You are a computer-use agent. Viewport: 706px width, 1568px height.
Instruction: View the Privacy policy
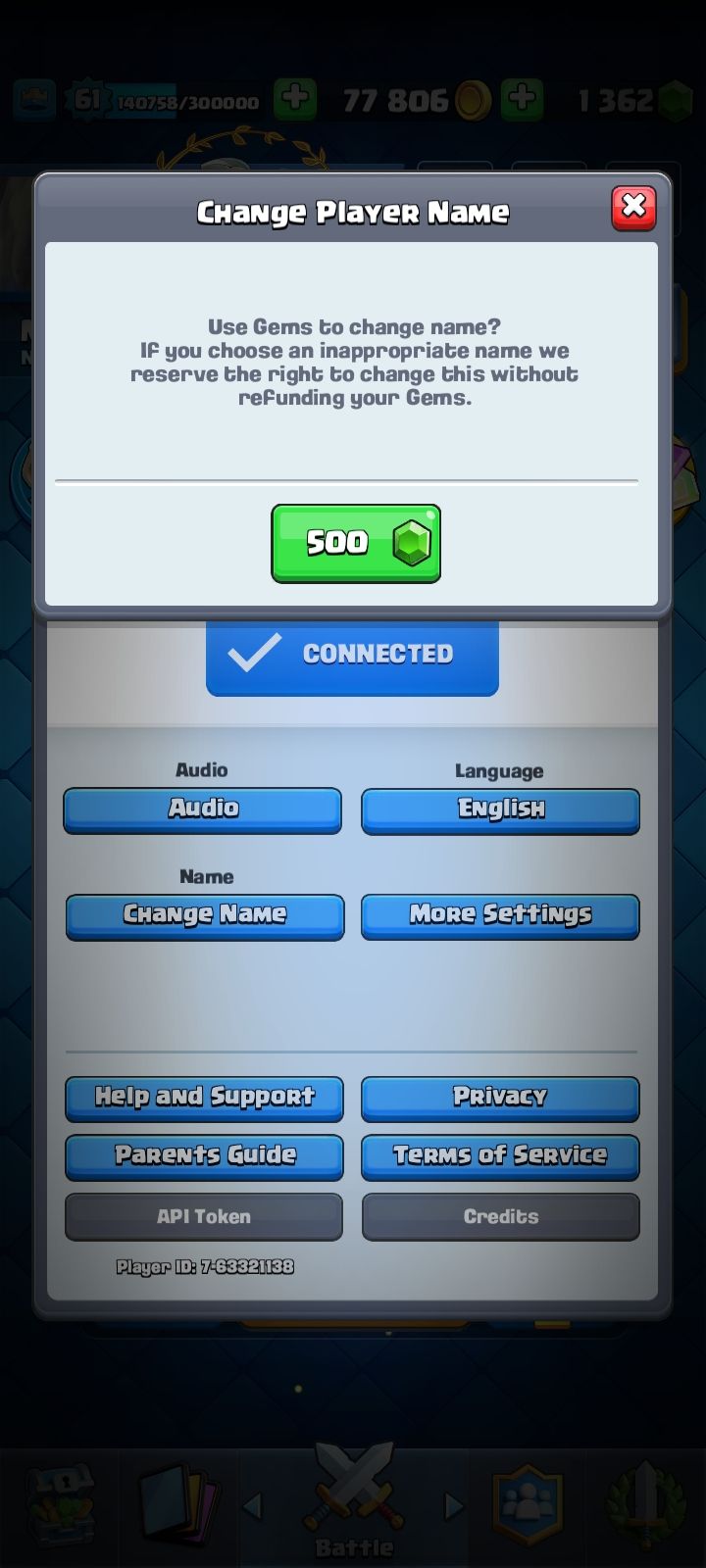click(x=500, y=1099)
